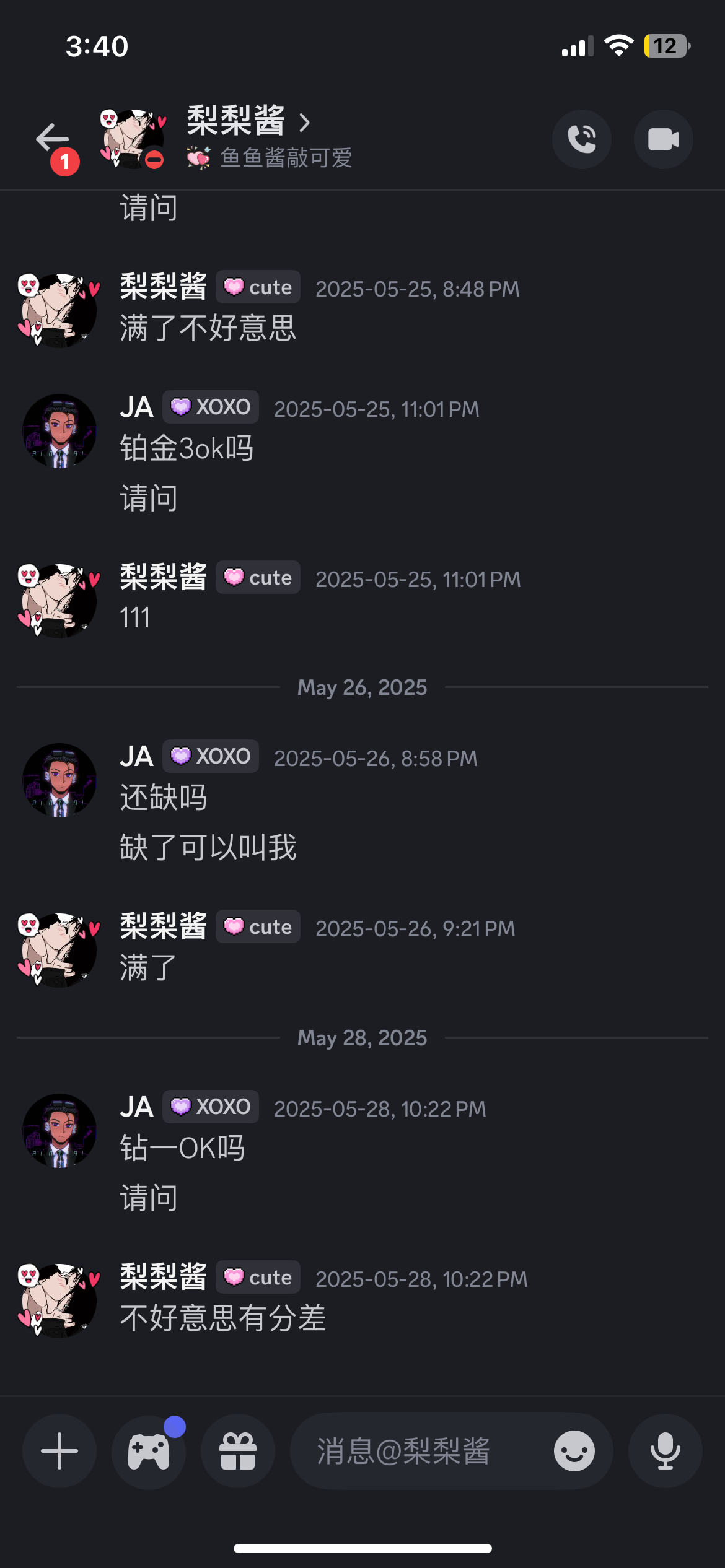Tap the XOXO badge next to JA
The width and height of the screenshot is (725, 1568).
210,407
